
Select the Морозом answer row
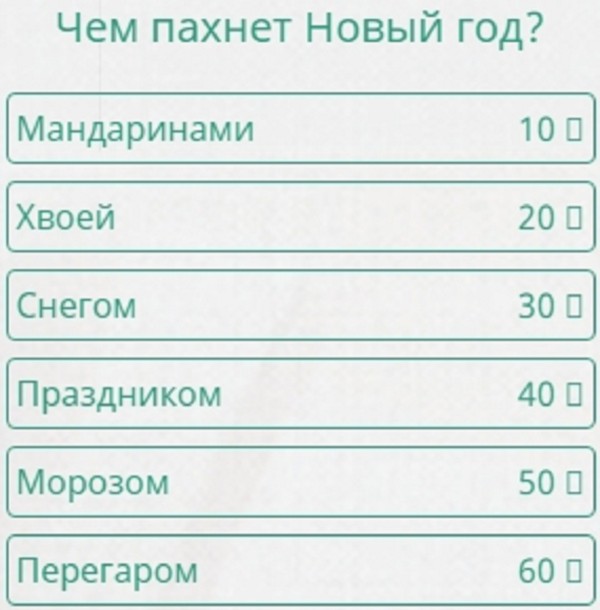[x=300, y=482]
